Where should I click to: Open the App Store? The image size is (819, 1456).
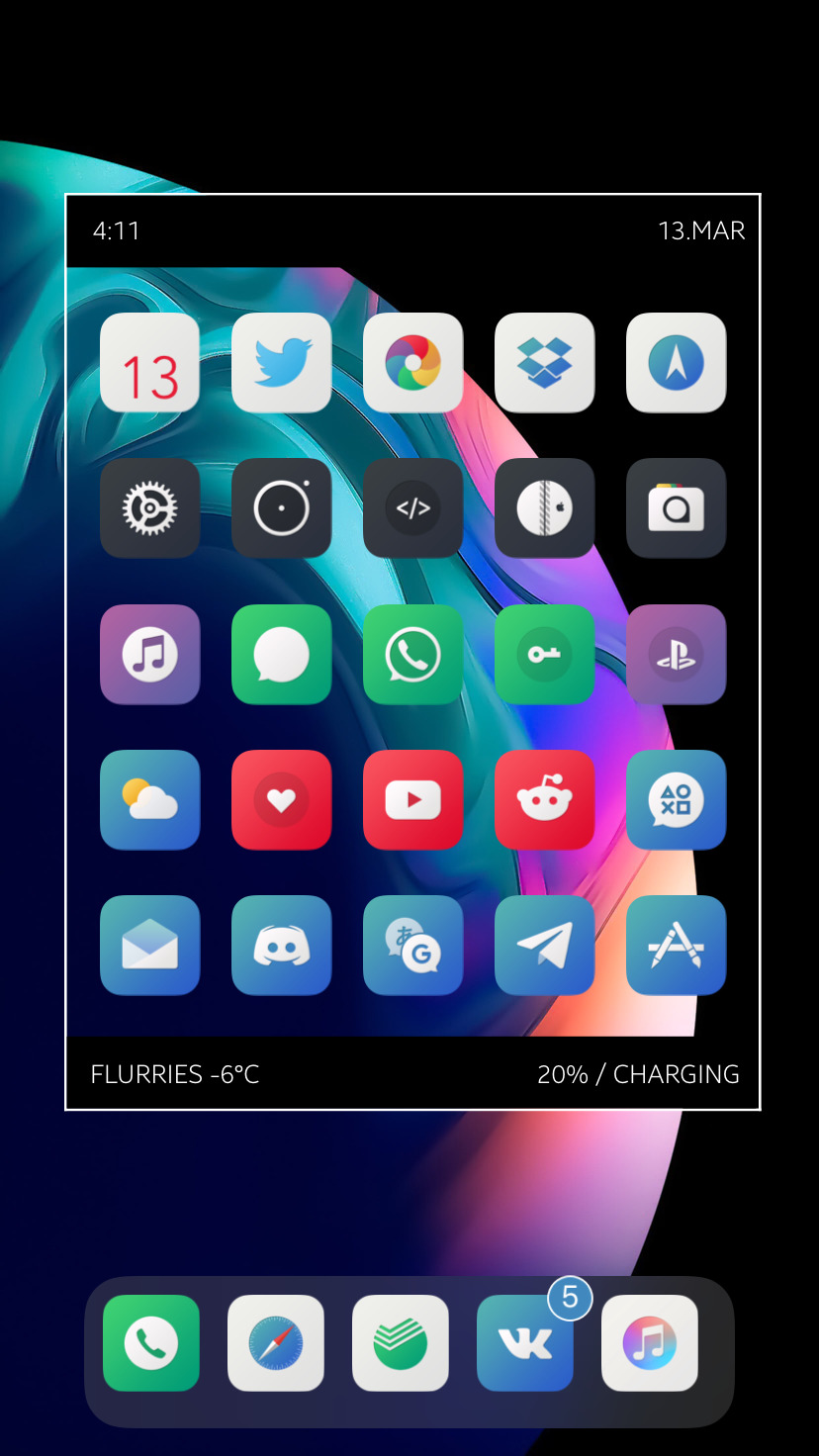pyautogui.click(x=676, y=945)
